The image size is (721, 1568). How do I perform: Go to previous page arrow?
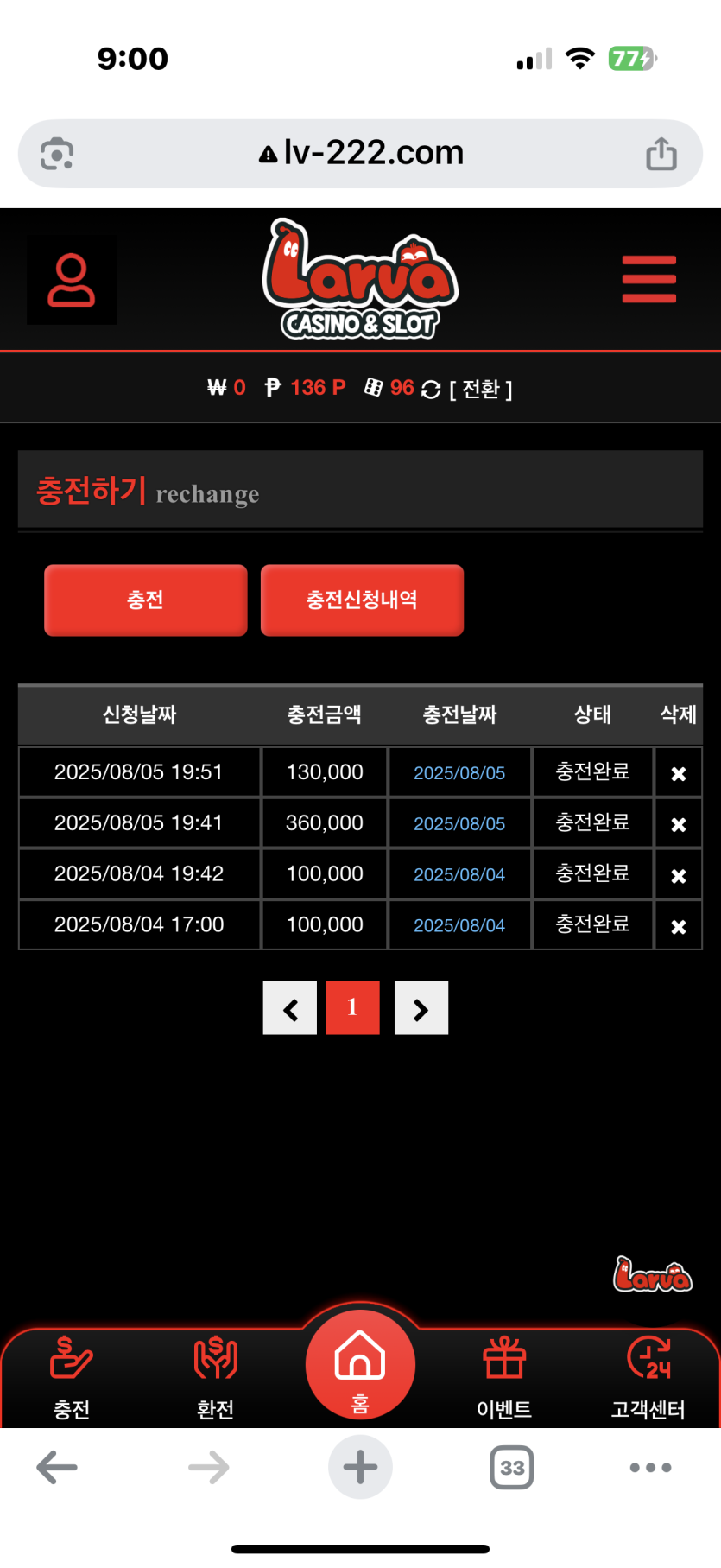(x=290, y=1007)
